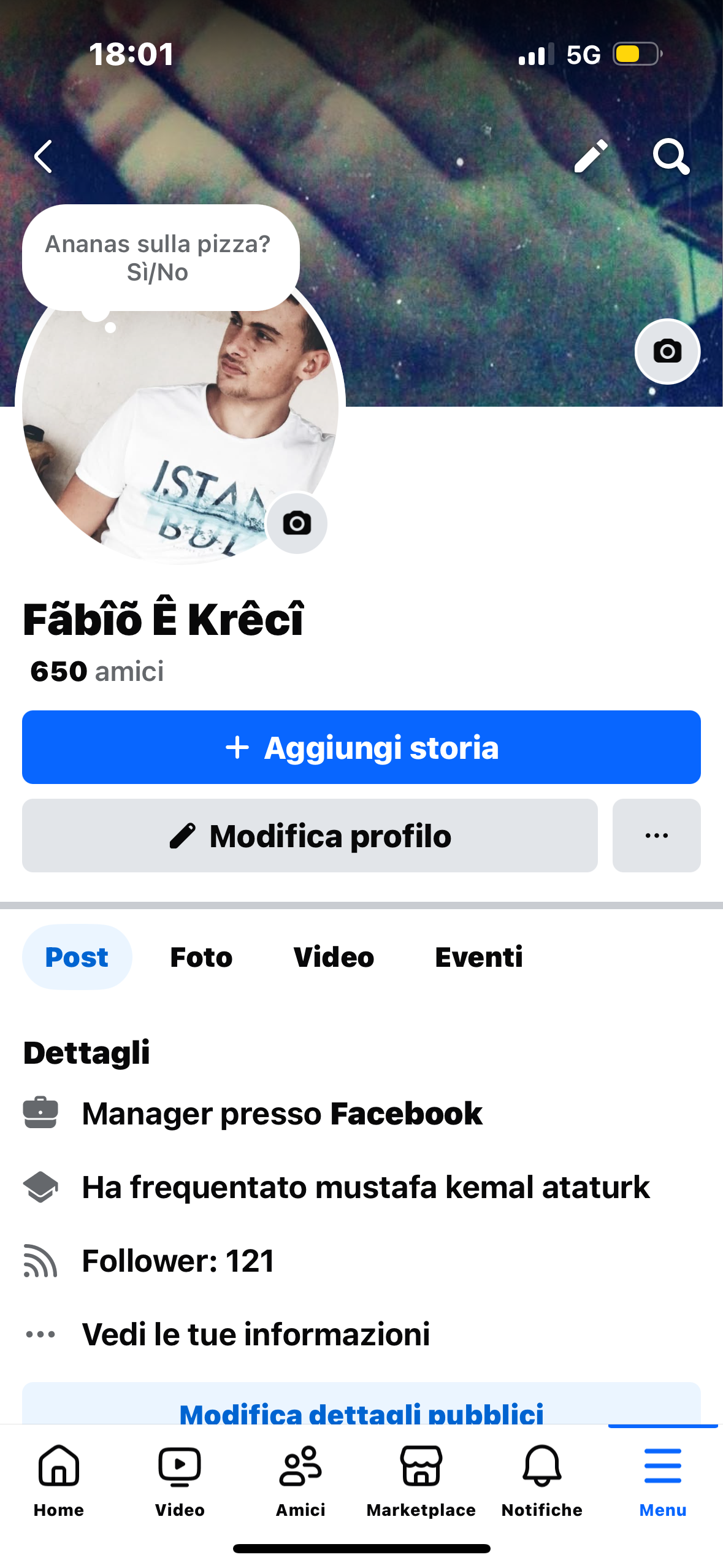The image size is (723, 1568).
Task: Select the Post tab
Action: 77,957
